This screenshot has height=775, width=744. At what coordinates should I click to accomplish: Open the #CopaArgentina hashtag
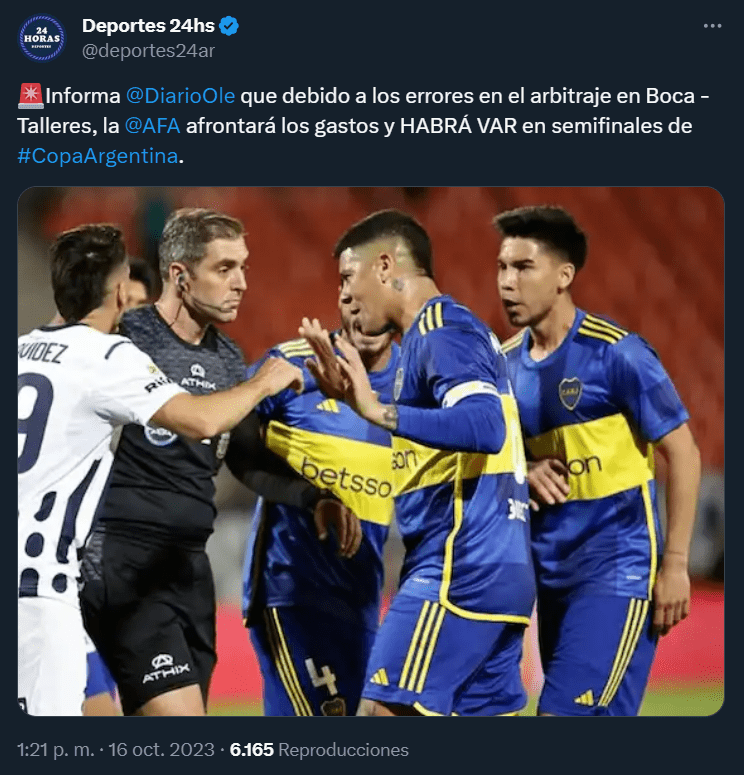(97, 158)
